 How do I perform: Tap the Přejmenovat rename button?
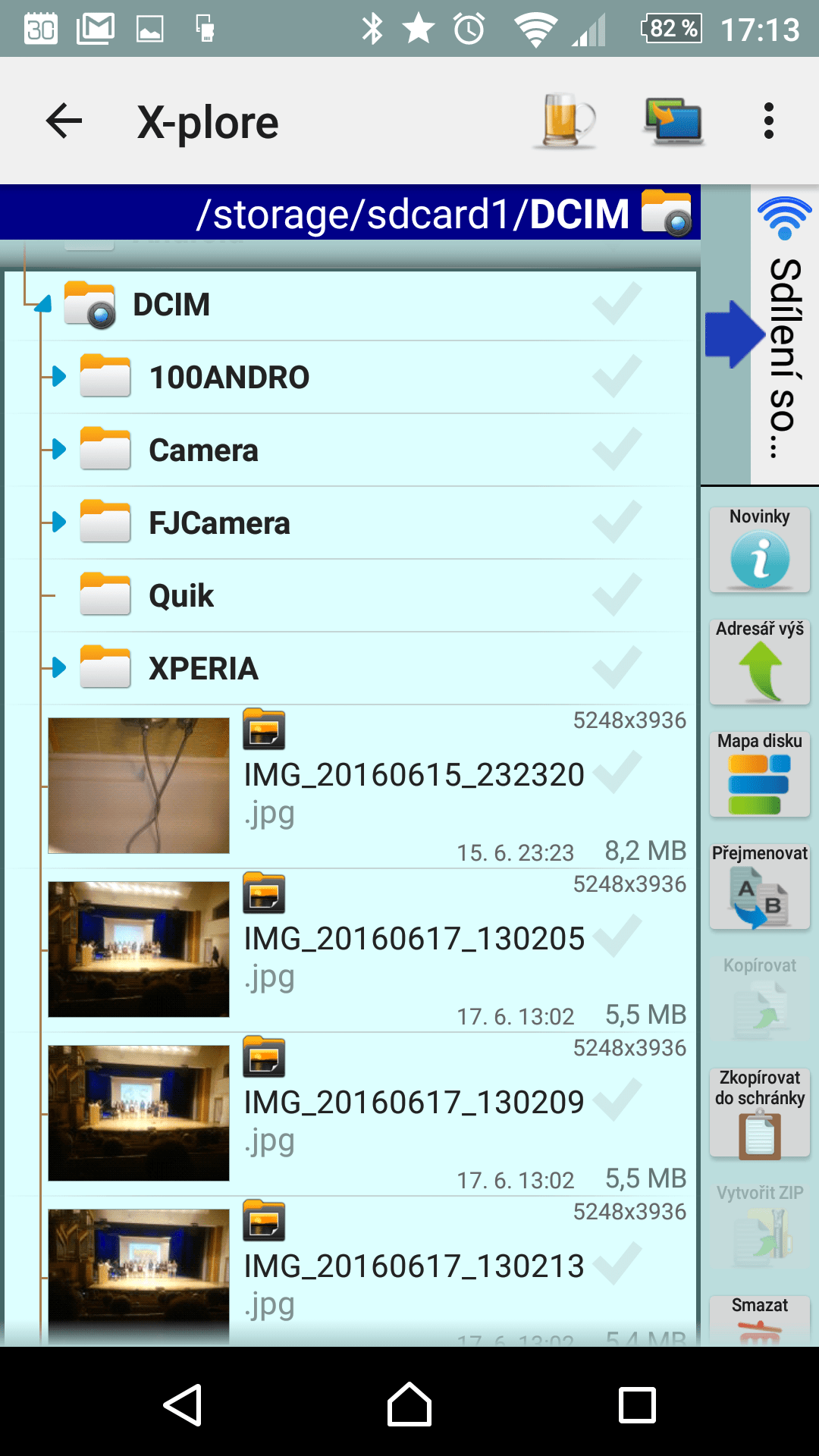tap(760, 886)
